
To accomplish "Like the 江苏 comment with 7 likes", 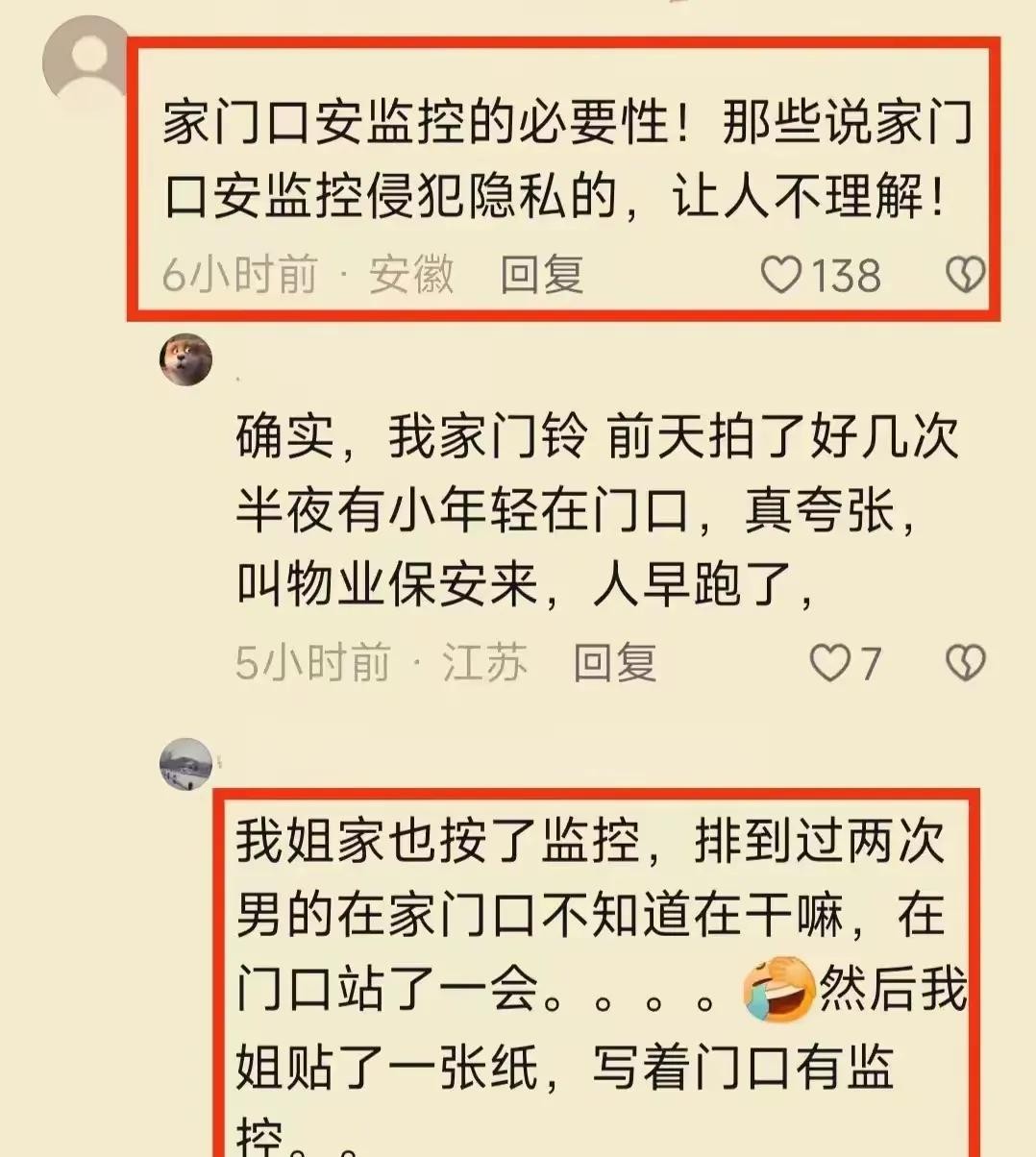I will (829, 663).
